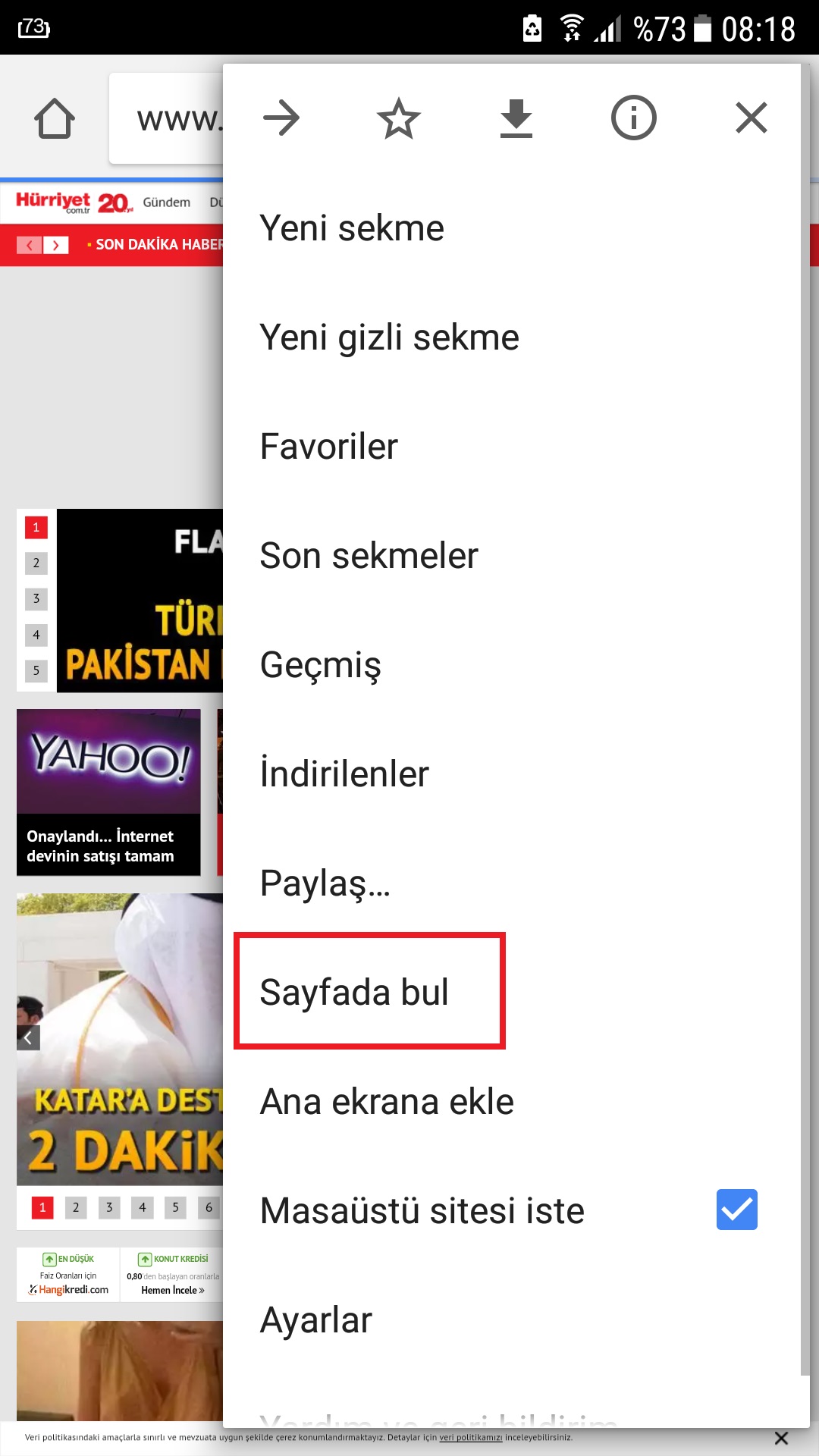Image resolution: width=819 pixels, height=1456 pixels.
Task: Open the Yahoo news card
Action: [x=108, y=792]
